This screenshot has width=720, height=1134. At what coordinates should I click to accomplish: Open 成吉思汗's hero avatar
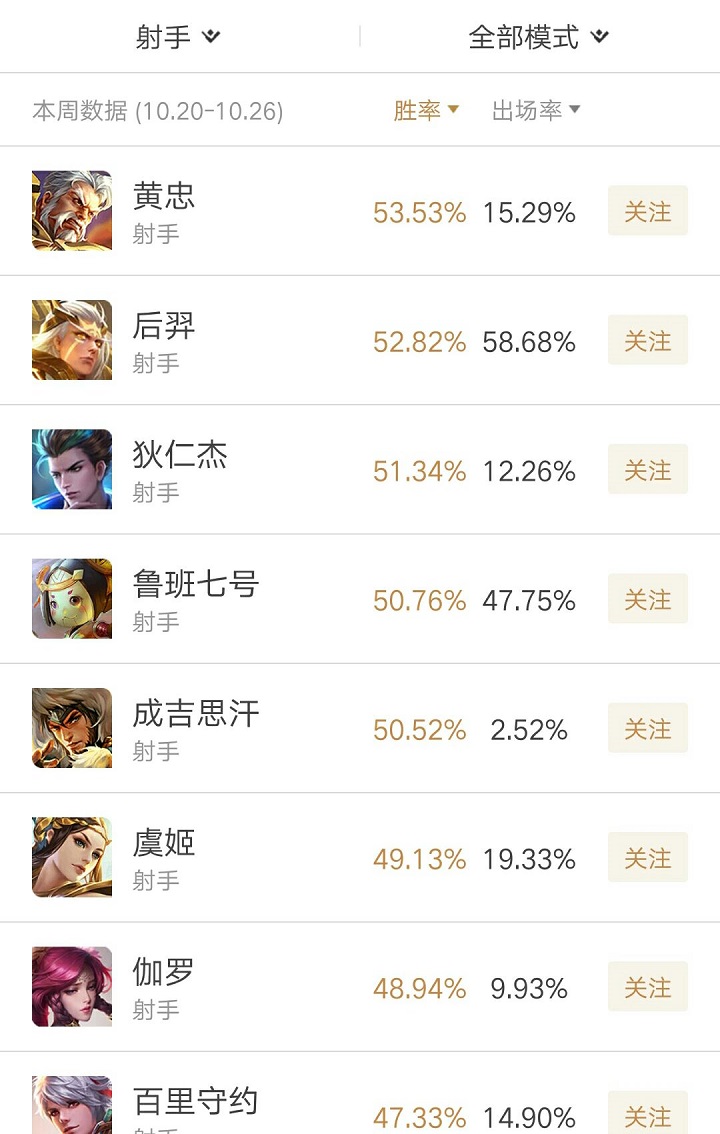(71, 728)
